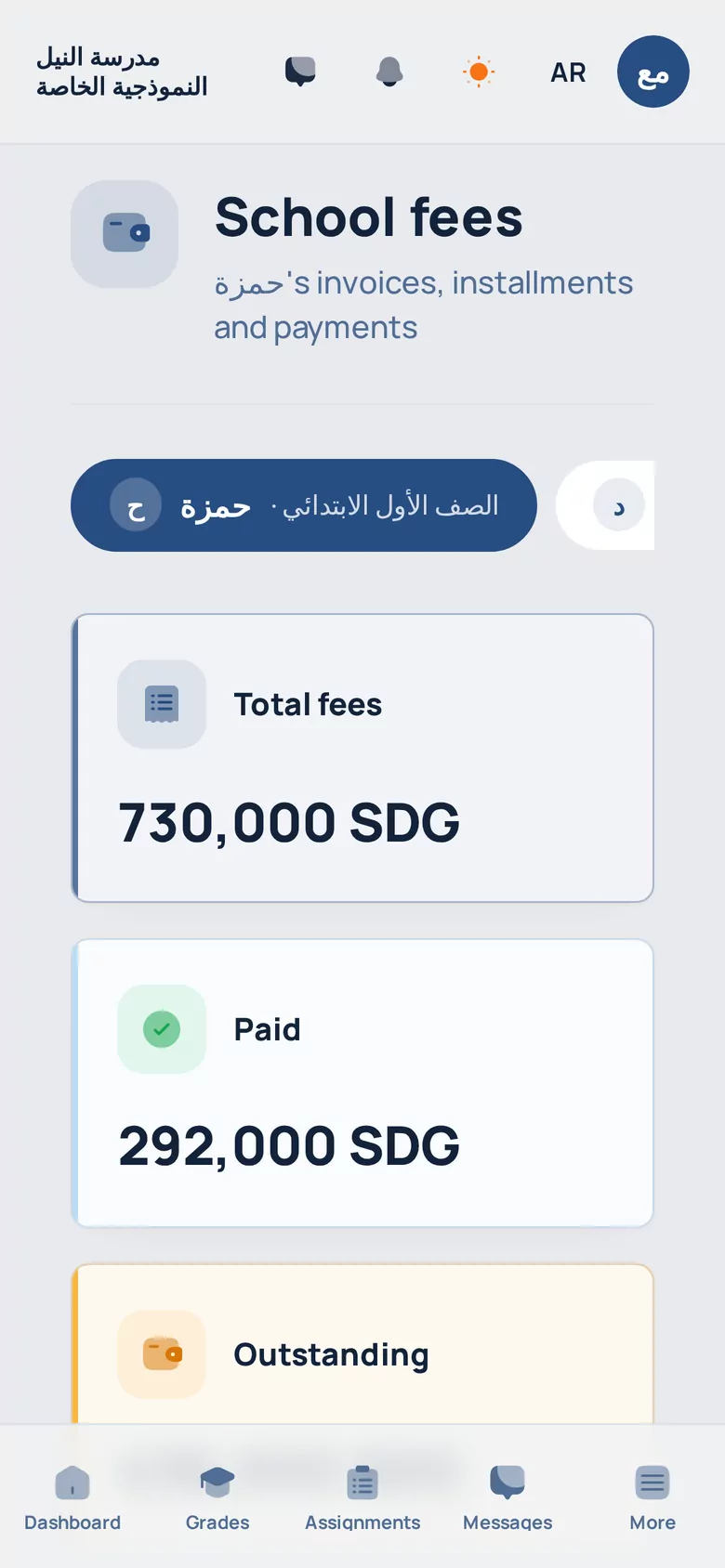Open the notifications bell

[x=389, y=72]
